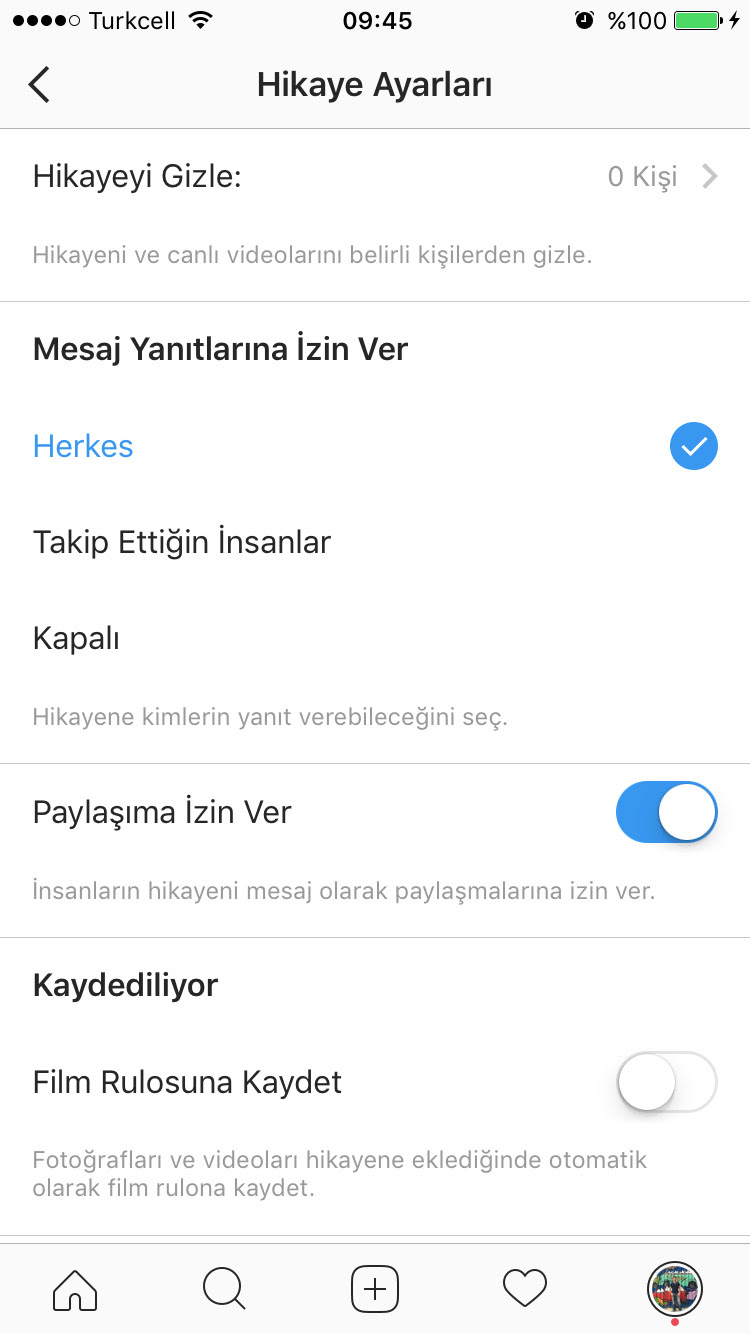Viewport: 750px width, 1334px height.
Task: Open the activity heart tab
Action: point(525,1289)
